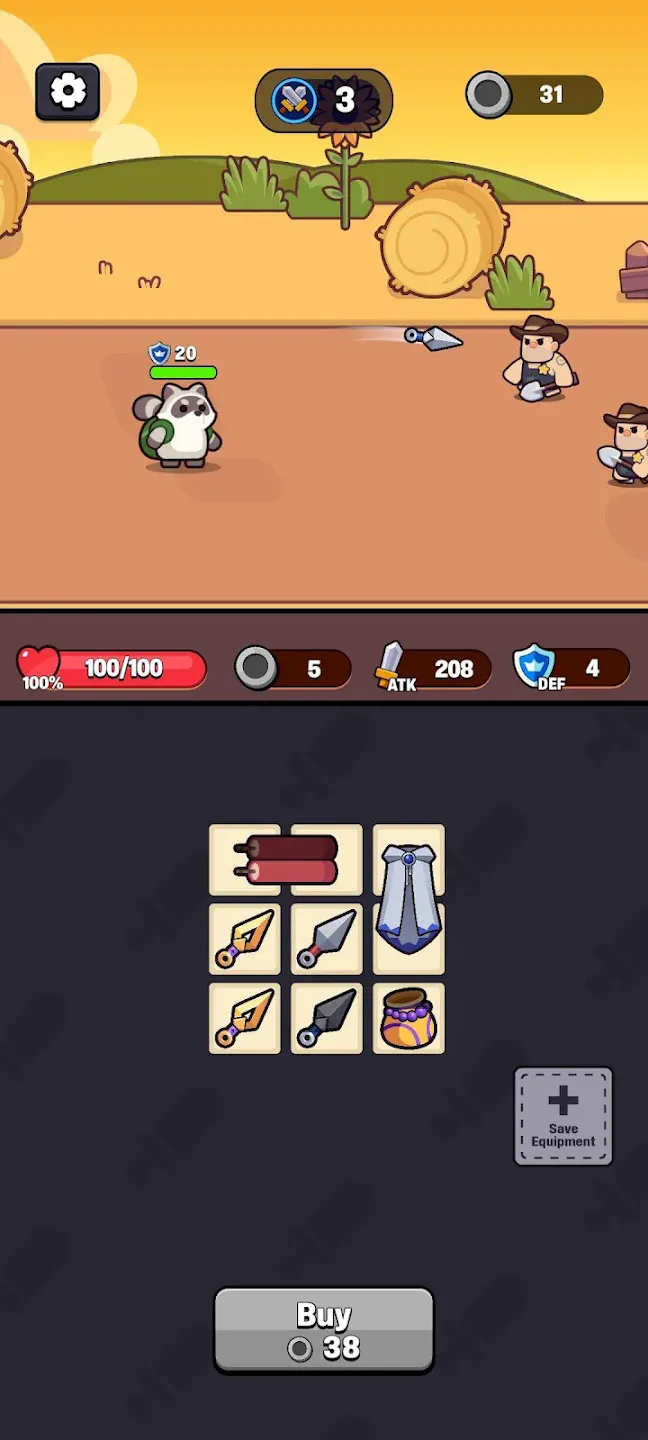Select the light silver kunai item
Image resolution: width=648 pixels, height=1440 pixels.
pos(327,939)
